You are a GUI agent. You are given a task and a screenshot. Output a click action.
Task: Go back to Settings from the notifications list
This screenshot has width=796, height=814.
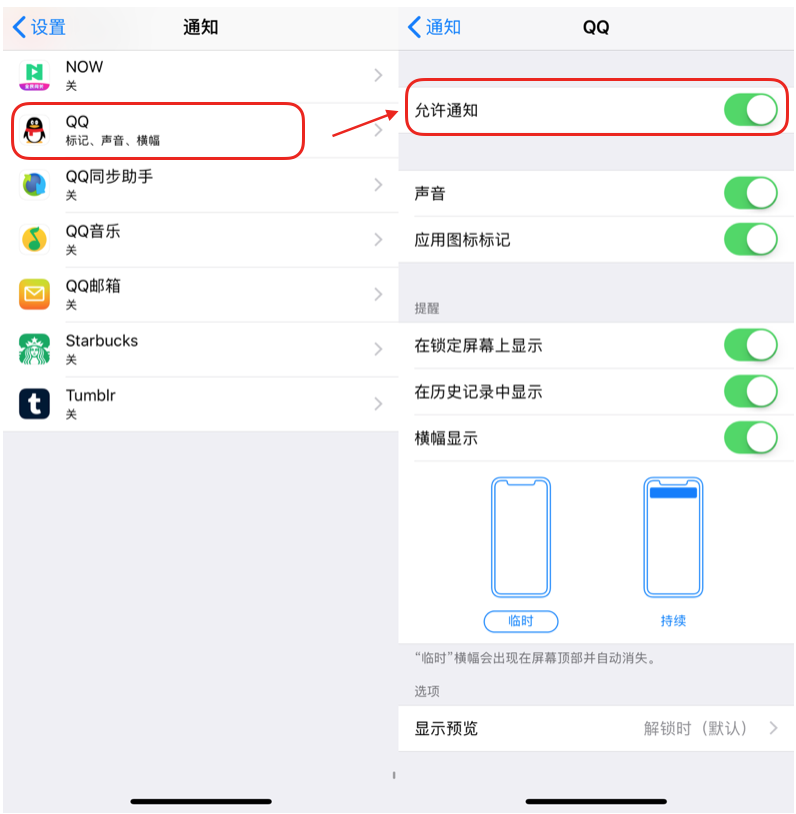click(40, 27)
